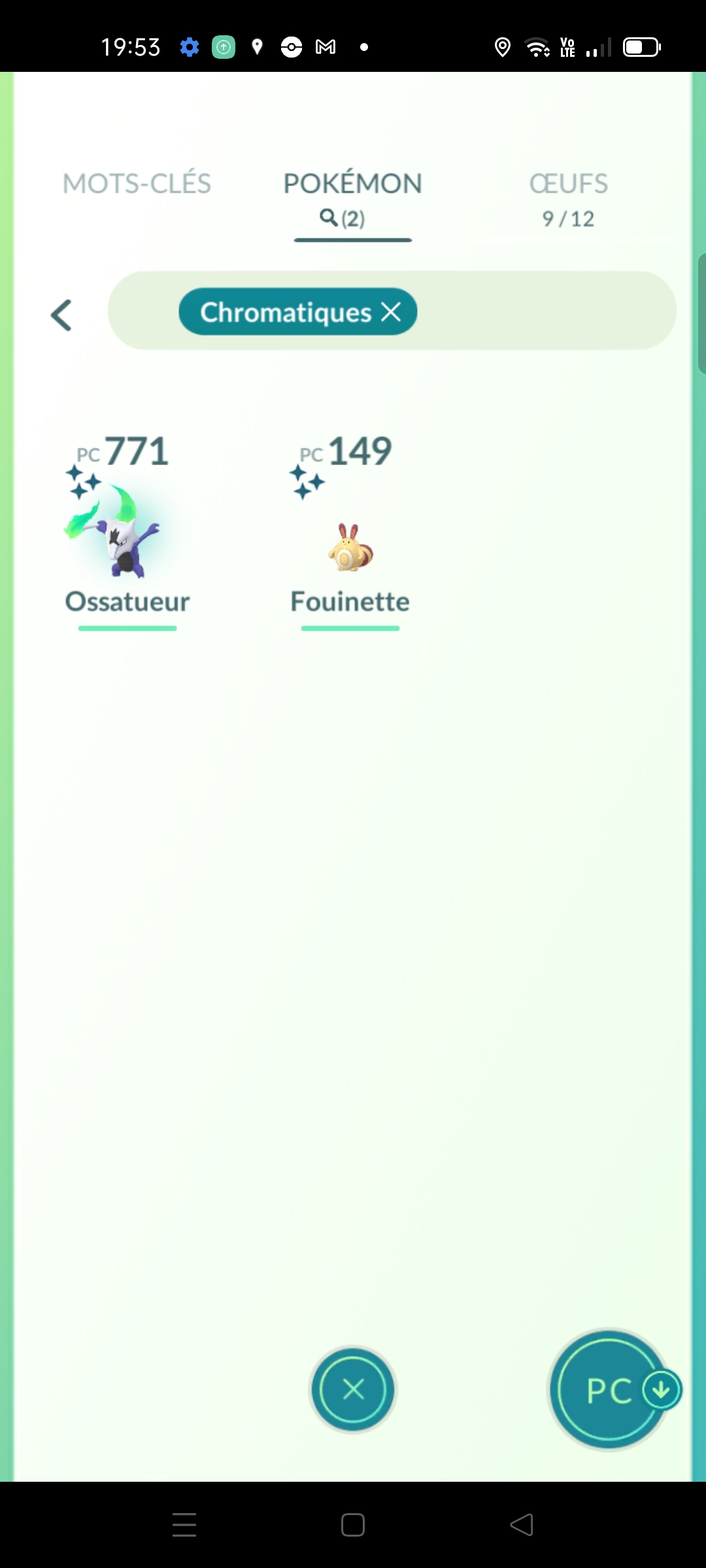Tap the upload arrow icon in the status bar
Viewport: 706px width, 1568px height.
tap(223, 46)
